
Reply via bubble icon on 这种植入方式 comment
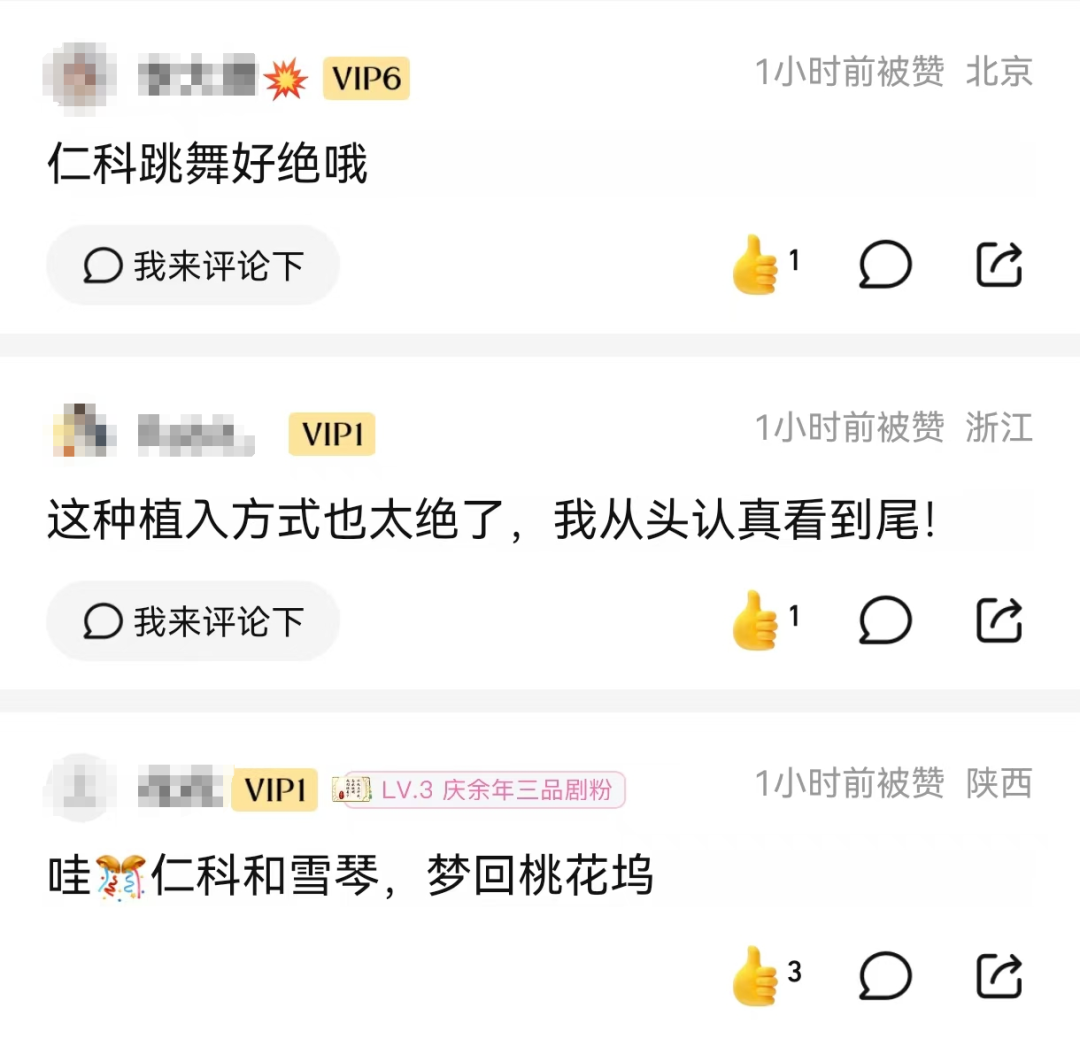[x=885, y=621]
